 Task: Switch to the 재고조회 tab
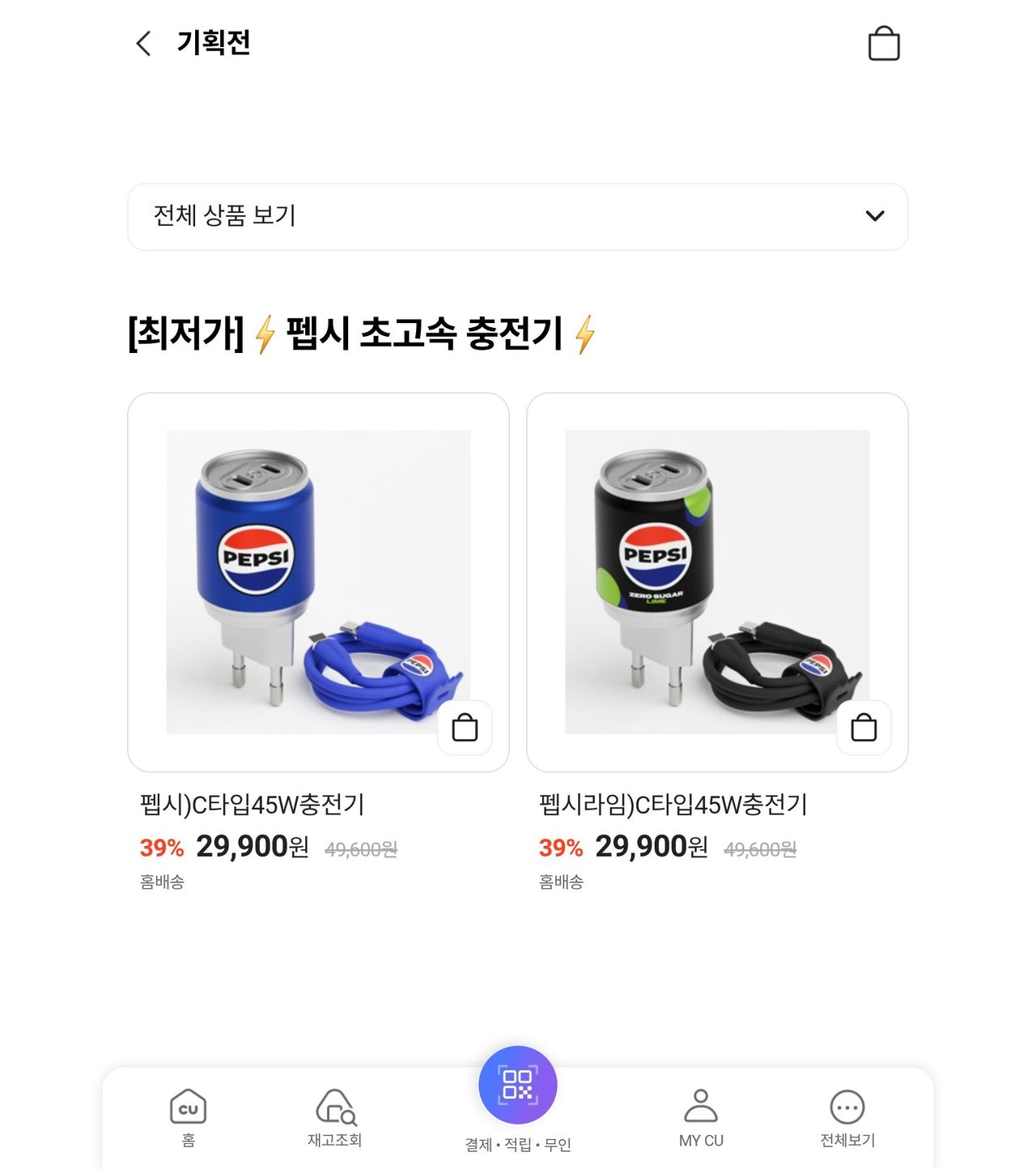click(x=334, y=1117)
